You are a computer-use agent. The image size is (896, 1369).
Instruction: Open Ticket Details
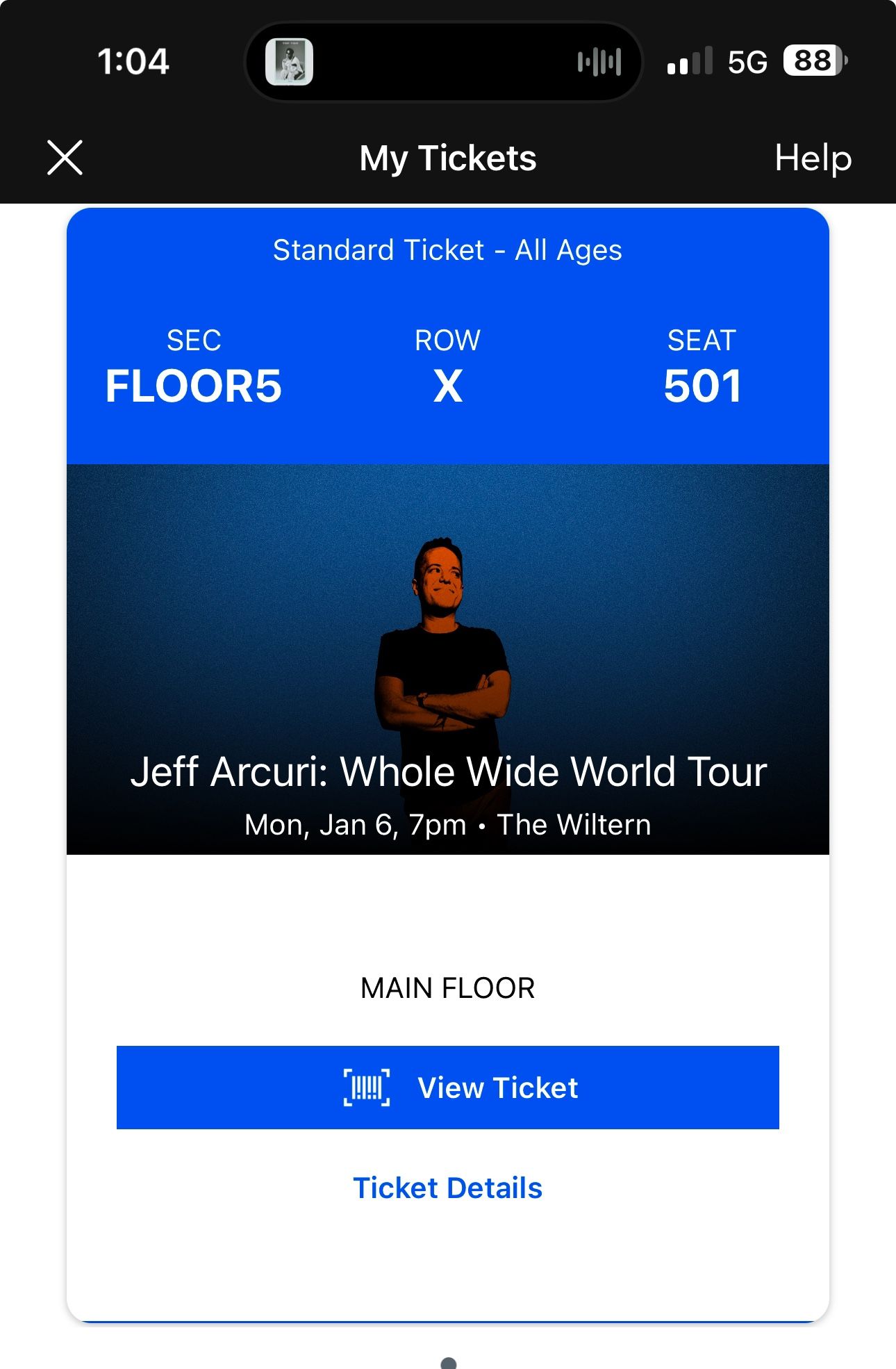(447, 1188)
